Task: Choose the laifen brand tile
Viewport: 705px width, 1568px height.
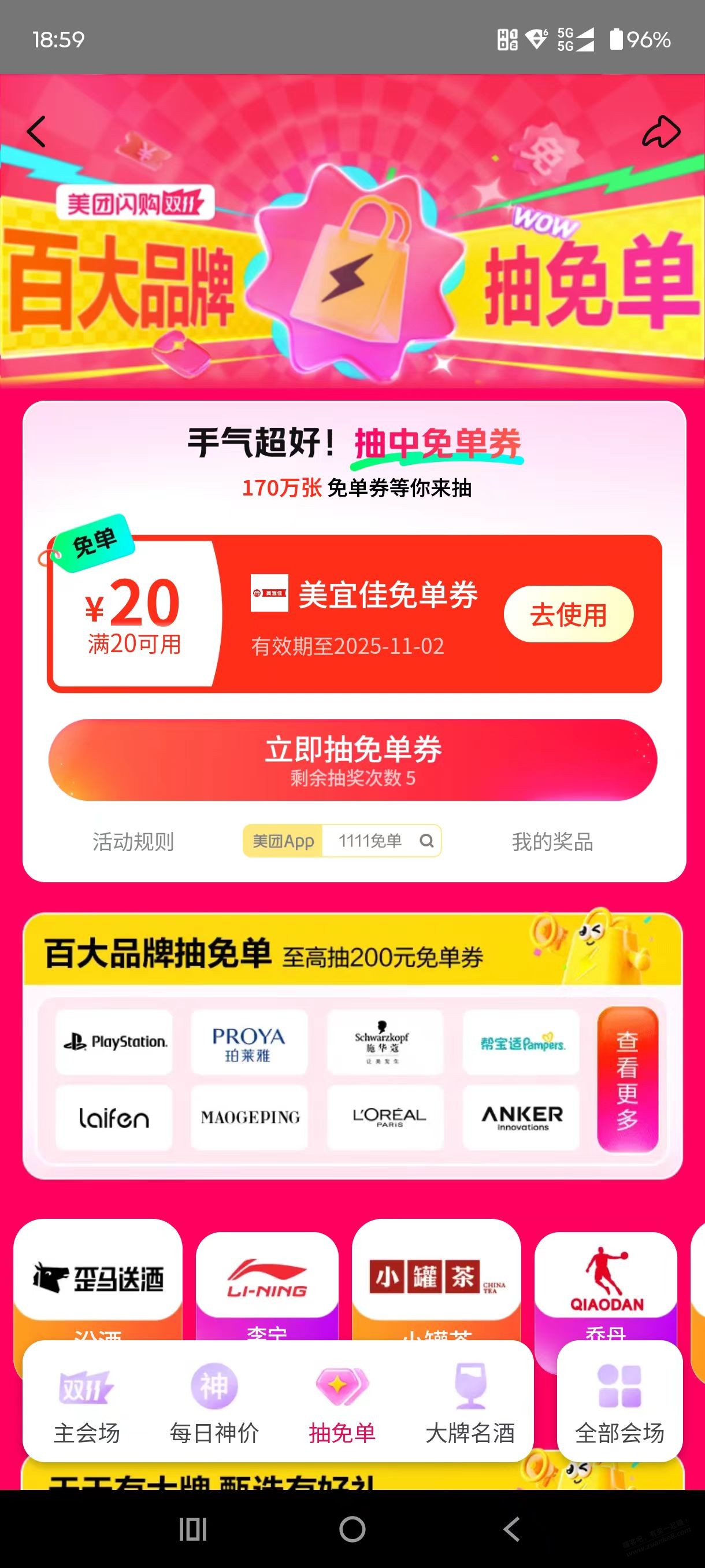Action: coord(114,1118)
